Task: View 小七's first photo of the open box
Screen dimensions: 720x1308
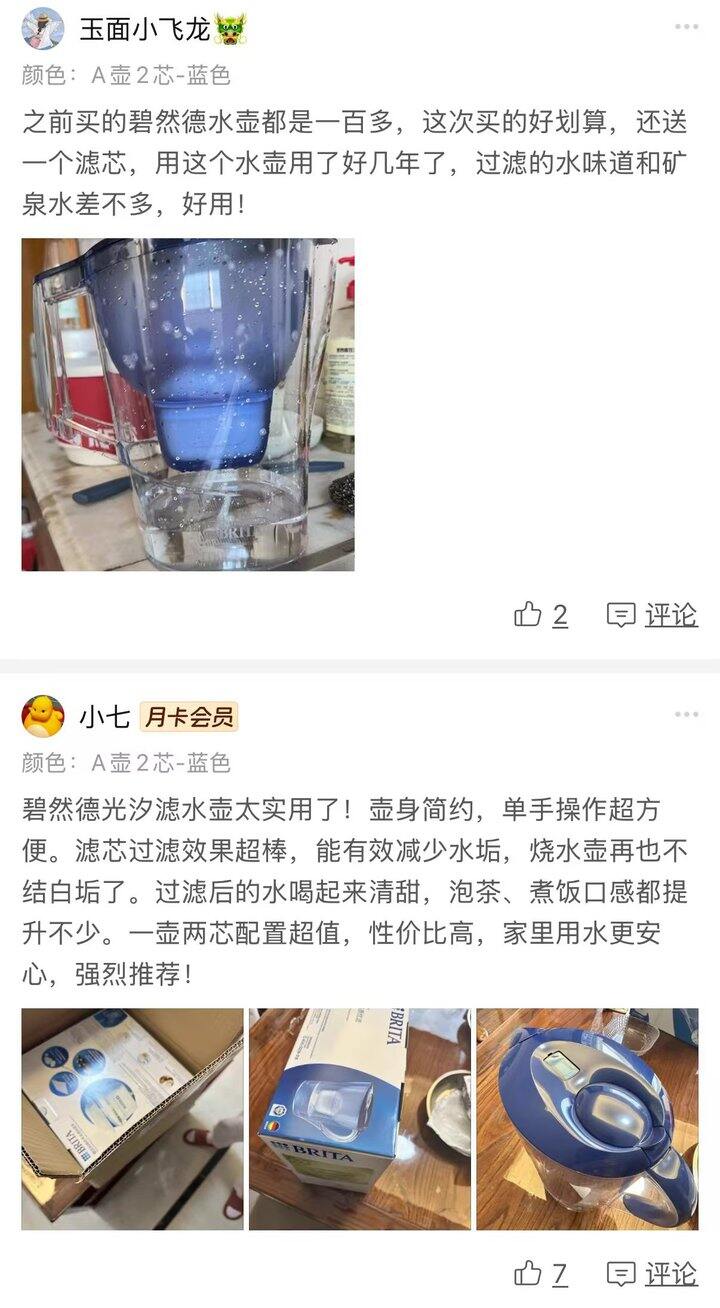Action: click(132, 1118)
